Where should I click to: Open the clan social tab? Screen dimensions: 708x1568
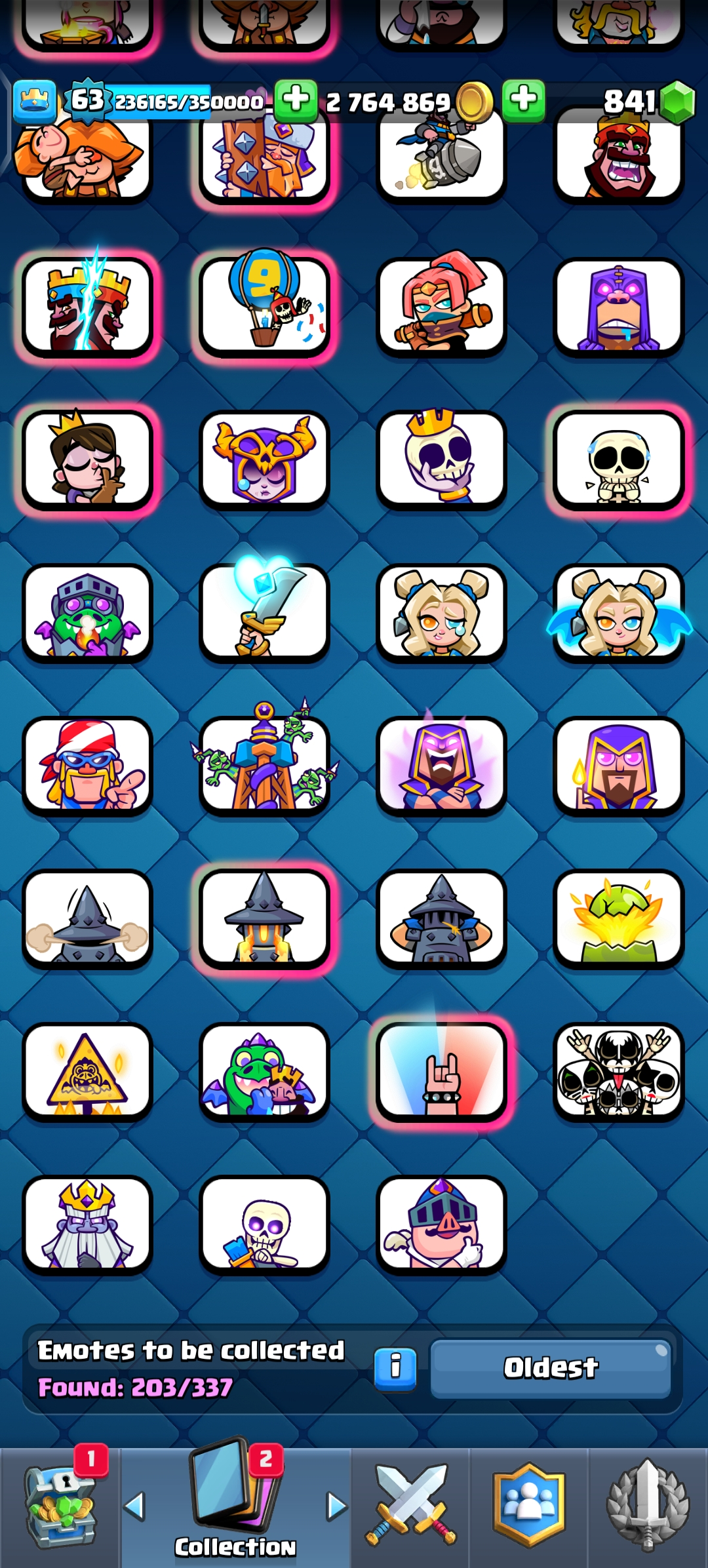pyautogui.click(x=528, y=1507)
